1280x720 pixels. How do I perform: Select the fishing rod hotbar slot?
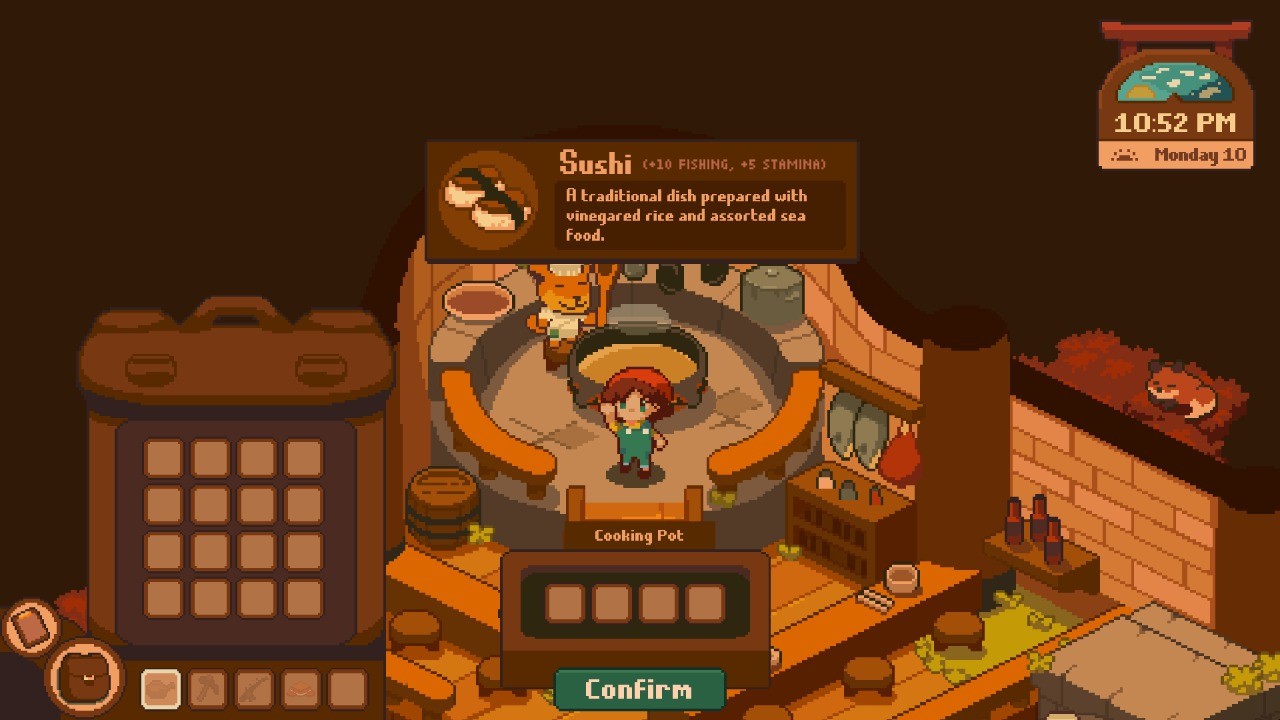tap(254, 689)
